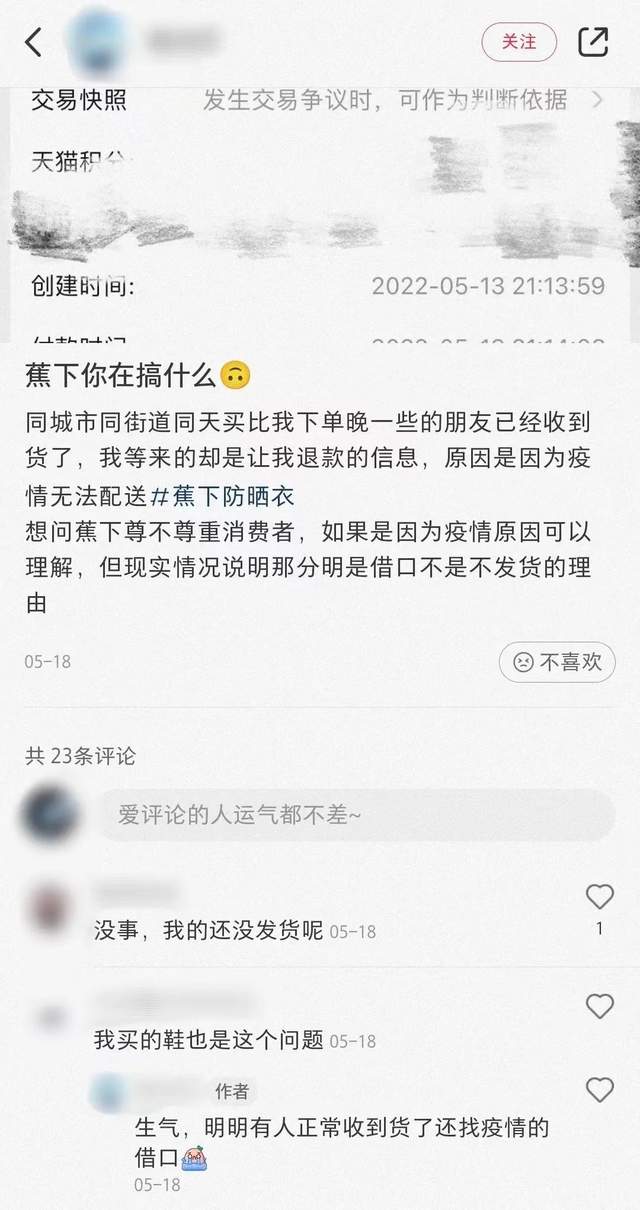Mark the post as 不喜欢
The image size is (640, 1210).
tap(557, 661)
